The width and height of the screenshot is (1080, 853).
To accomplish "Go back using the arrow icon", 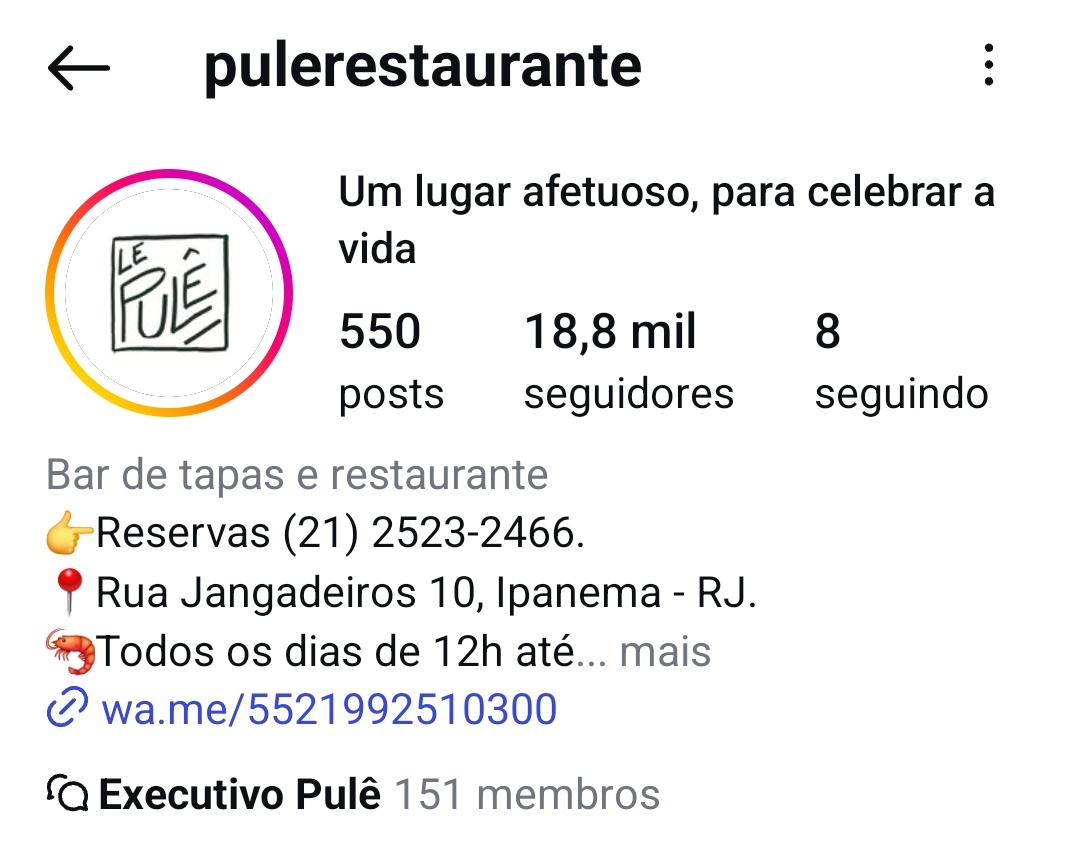I will pos(78,69).
